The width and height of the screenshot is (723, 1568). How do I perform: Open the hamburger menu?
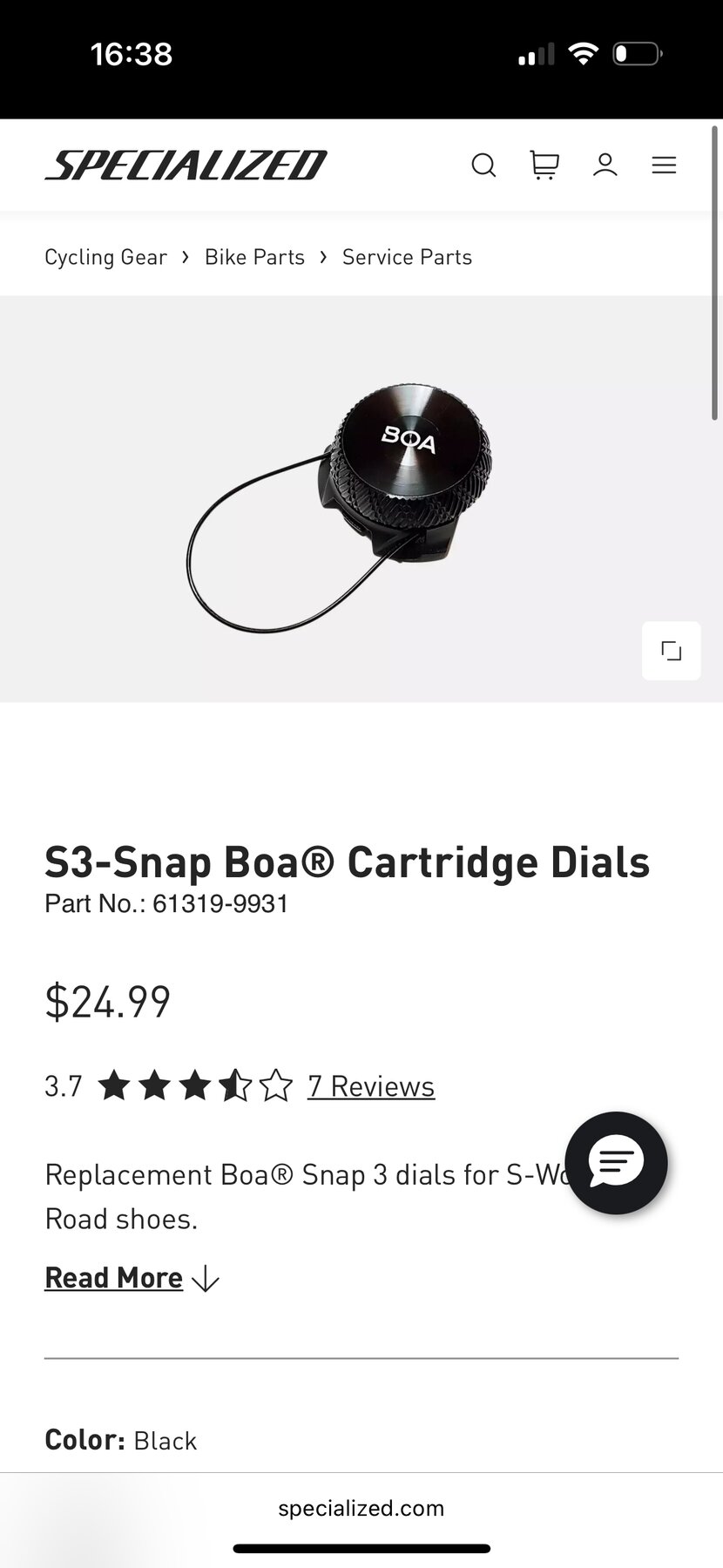tap(664, 165)
